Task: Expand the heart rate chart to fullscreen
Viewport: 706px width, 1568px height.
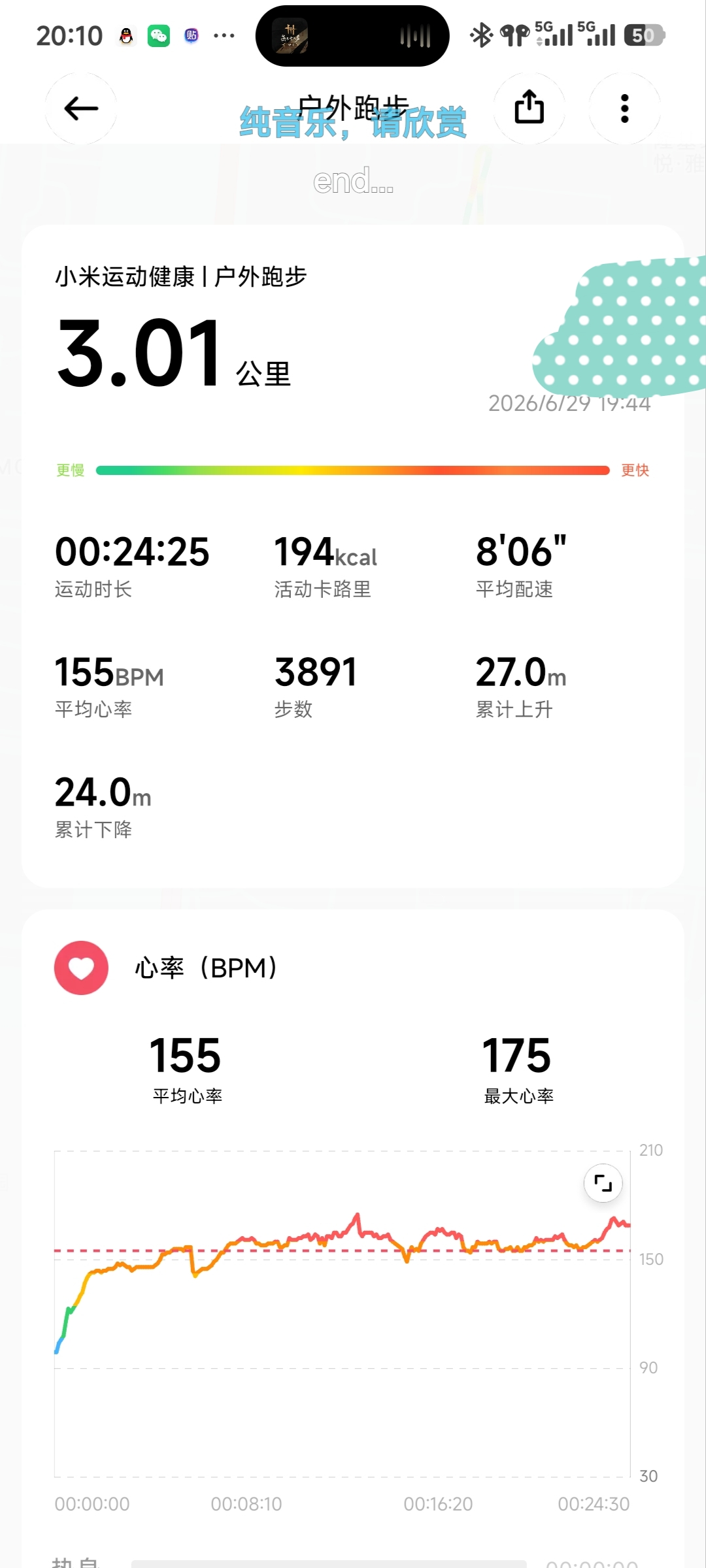Action: tap(603, 1183)
